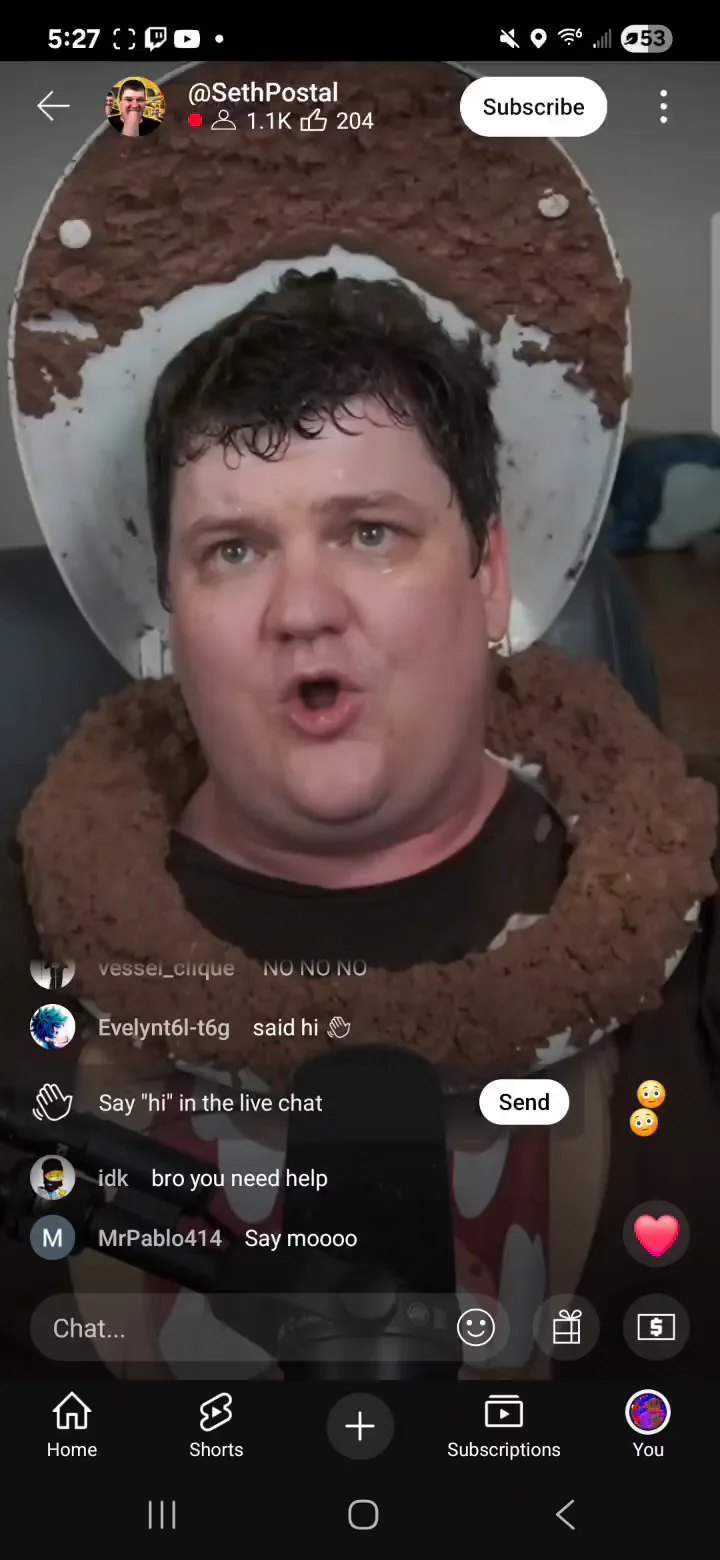The width and height of the screenshot is (720, 1560).
Task: Switch to the Shorts tab
Action: pyautogui.click(x=216, y=1426)
